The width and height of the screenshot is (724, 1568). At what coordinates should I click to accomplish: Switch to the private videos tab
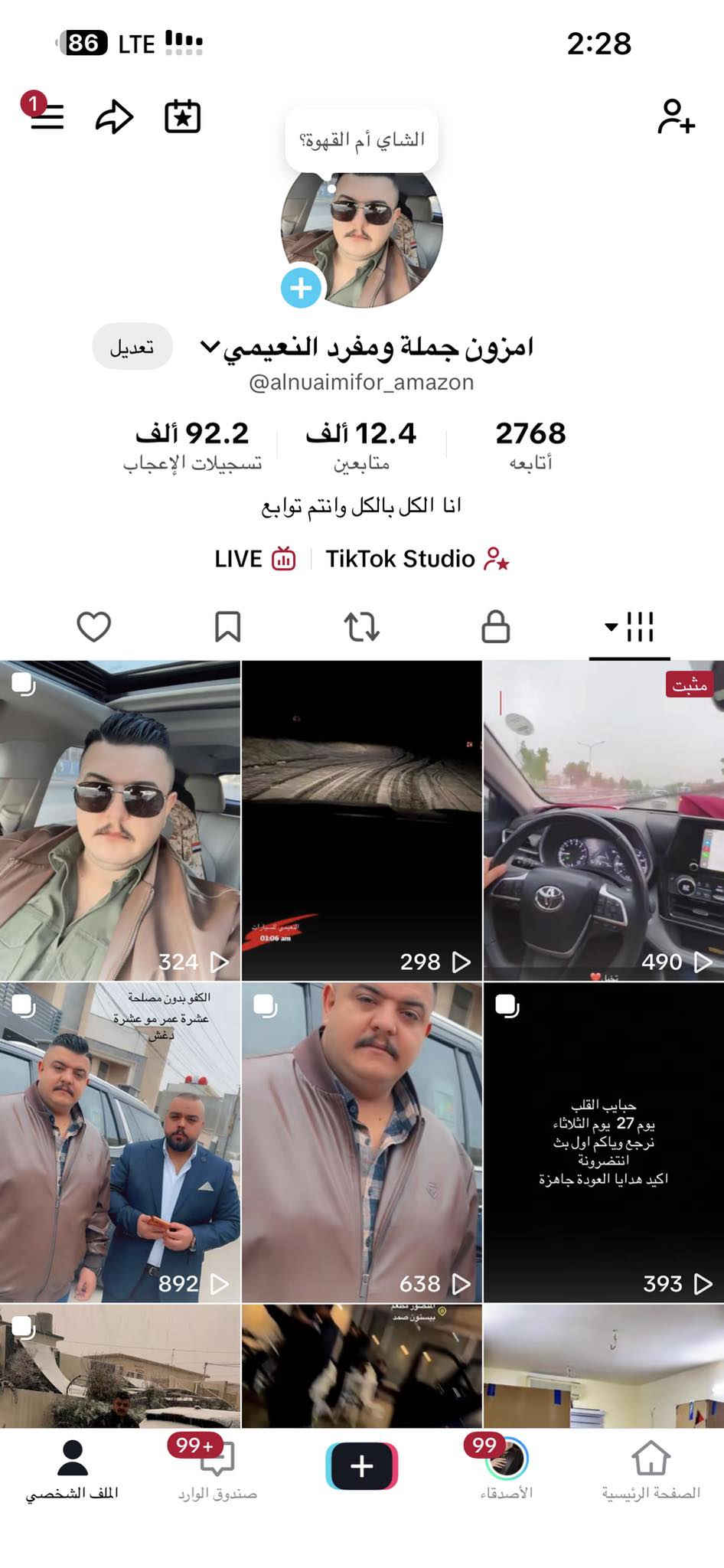point(495,627)
